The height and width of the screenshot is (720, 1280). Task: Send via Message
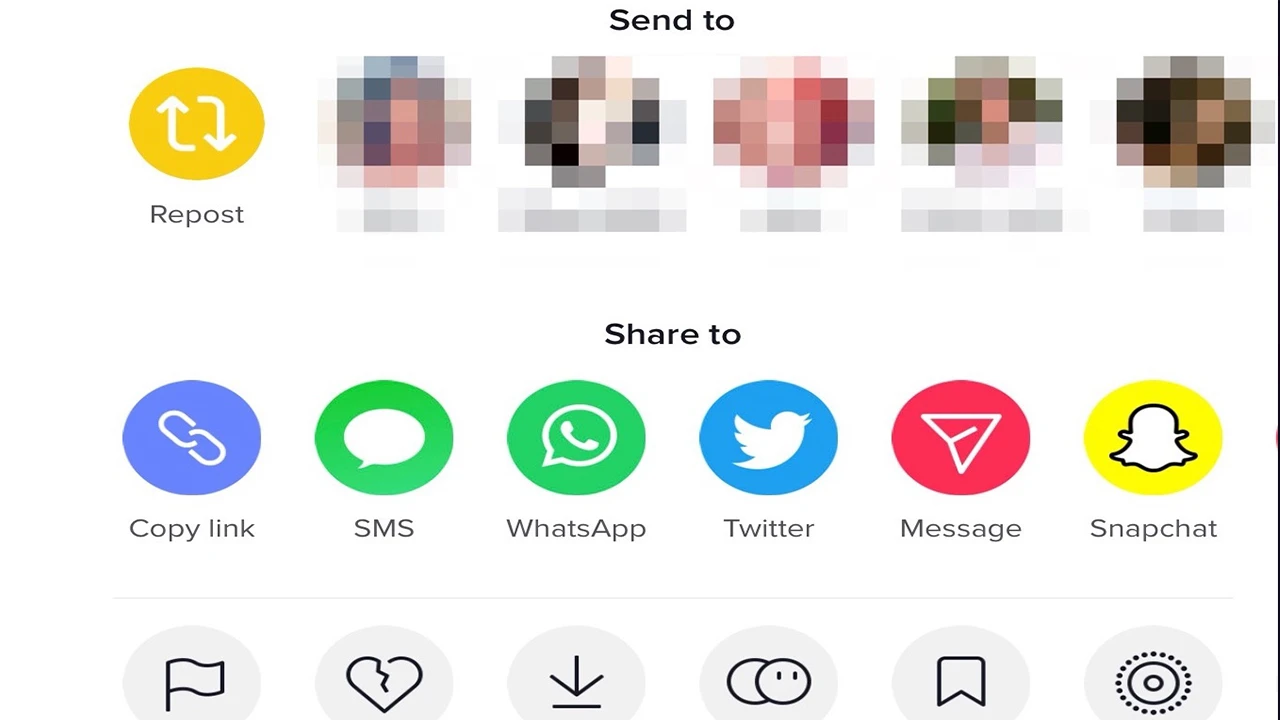tap(960, 438)
